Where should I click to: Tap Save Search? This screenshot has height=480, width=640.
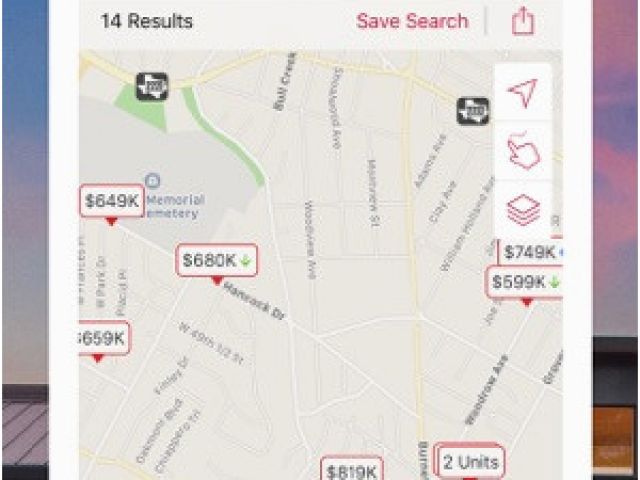(x=411, y=21)
